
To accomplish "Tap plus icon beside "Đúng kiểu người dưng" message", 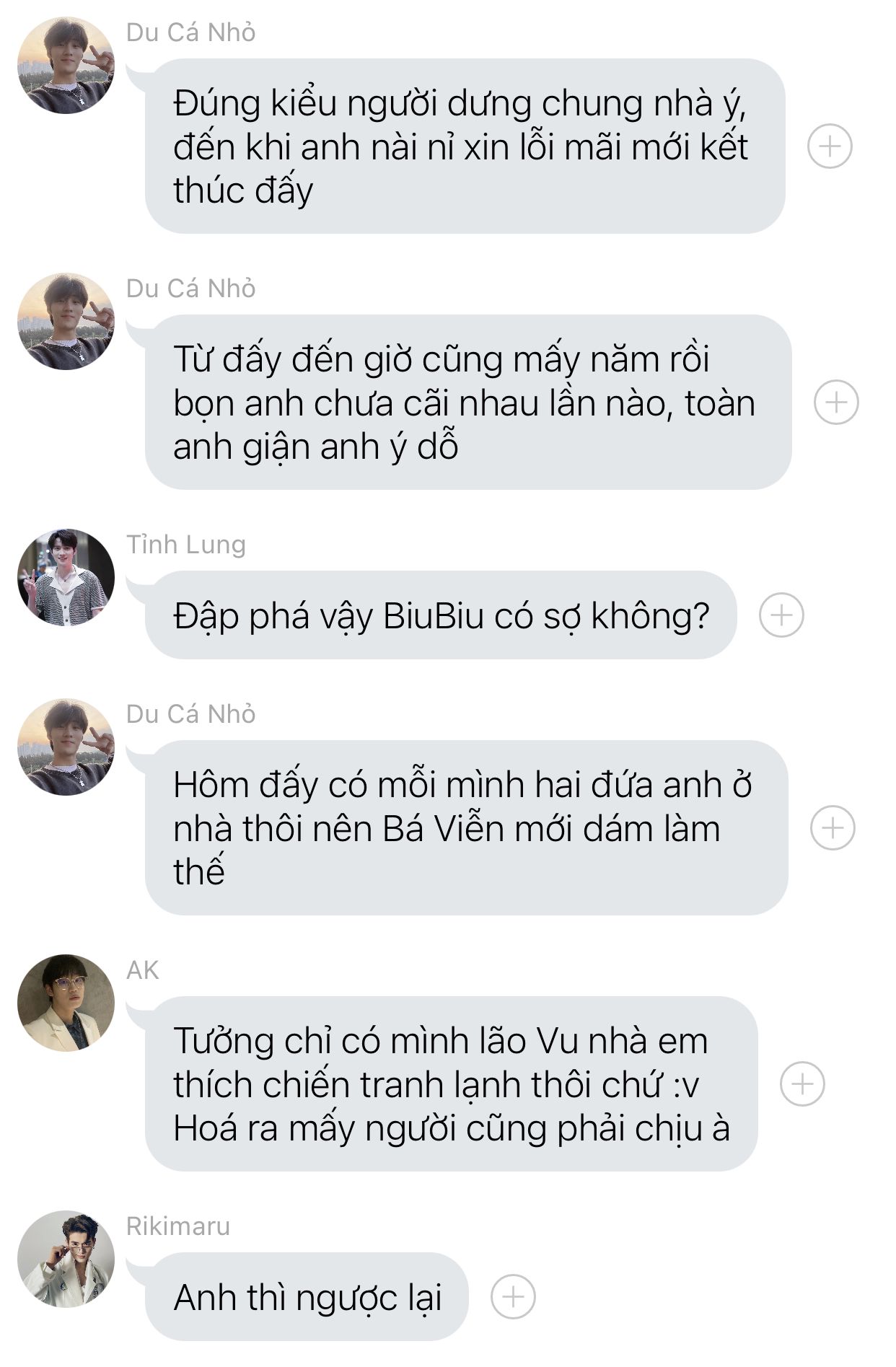I will 830,146.
